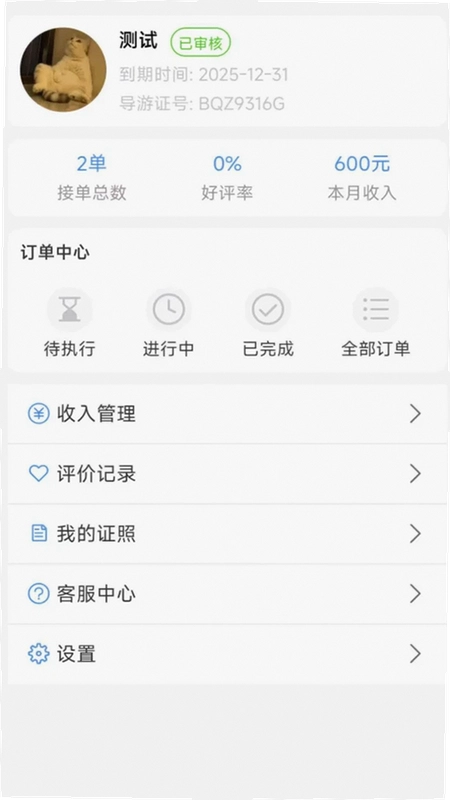
Task: Open the 待执行 pending orders
Action: [69, 323]
